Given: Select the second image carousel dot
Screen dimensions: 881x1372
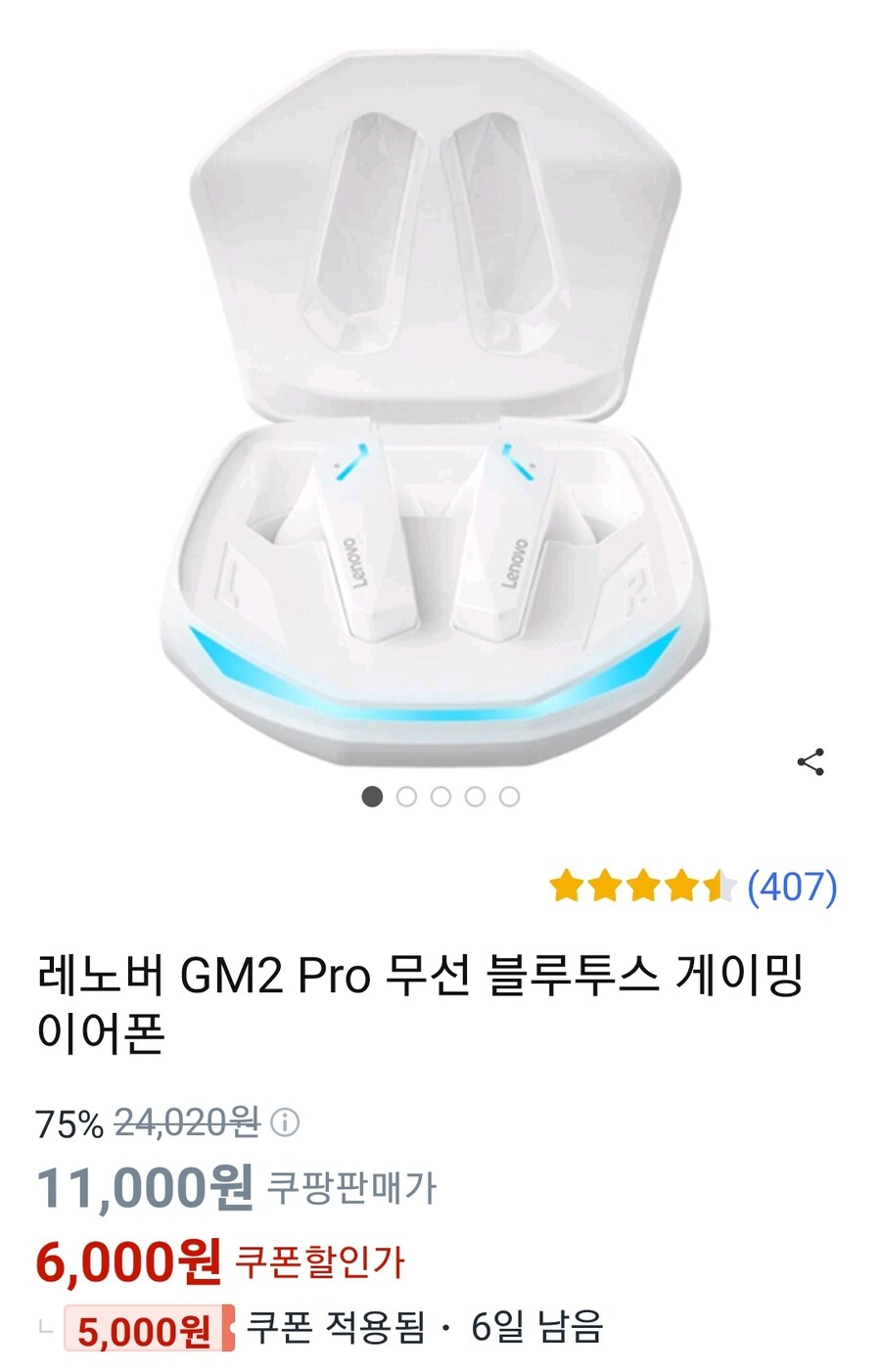Looking at the screenshot, I should click(x=405, y=797).
